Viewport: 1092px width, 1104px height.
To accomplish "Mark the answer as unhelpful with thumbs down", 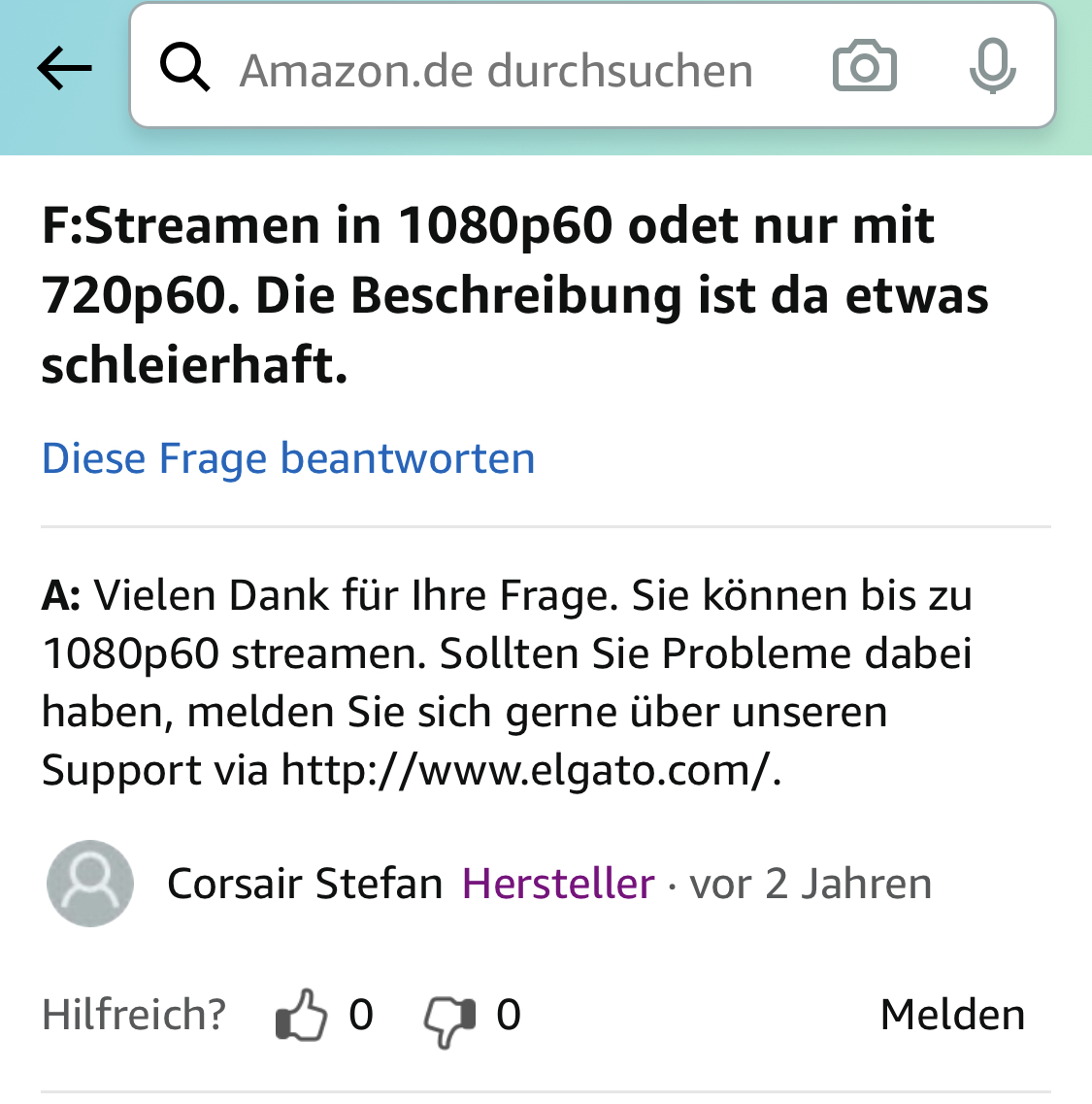I will [x=449, y=1018].
